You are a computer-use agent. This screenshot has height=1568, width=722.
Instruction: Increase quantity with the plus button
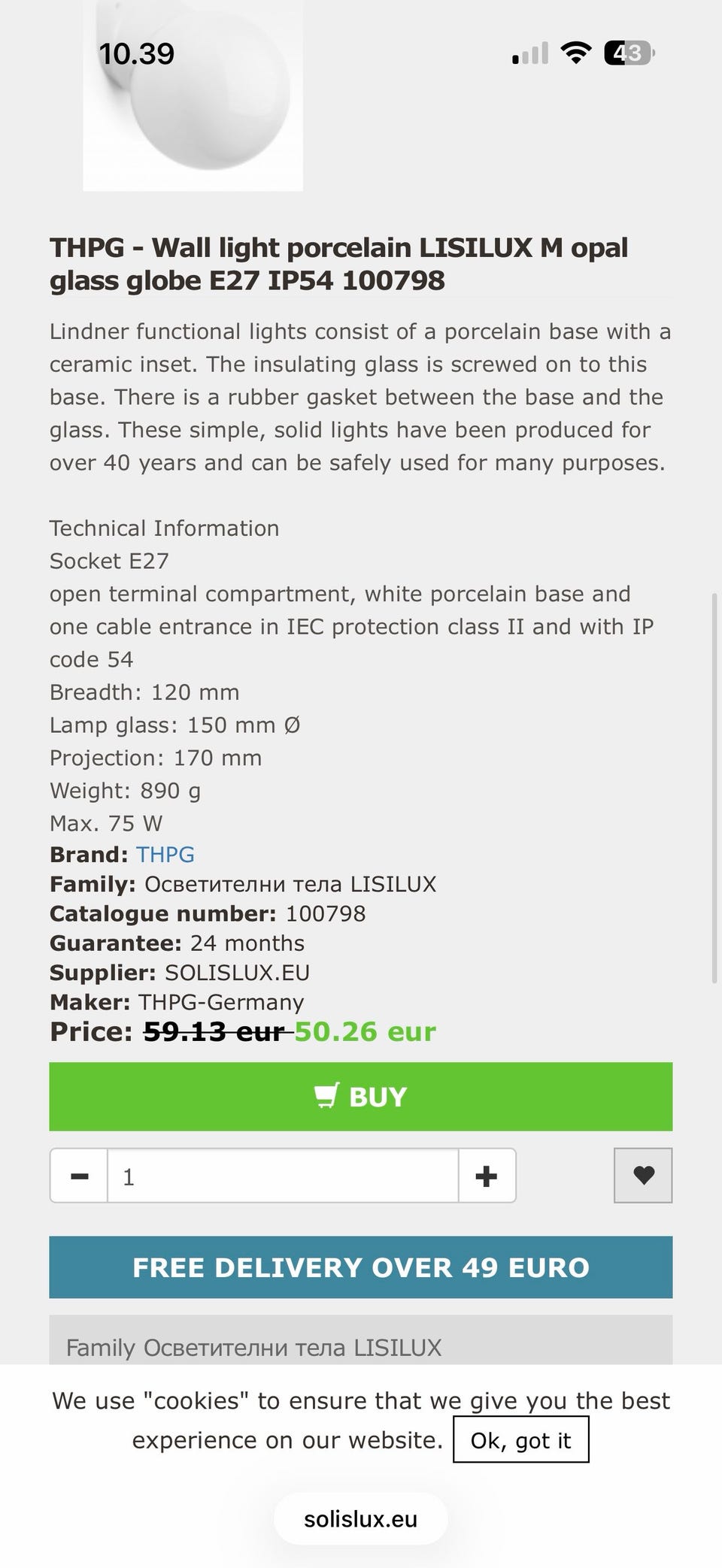tap(487, 1176)
